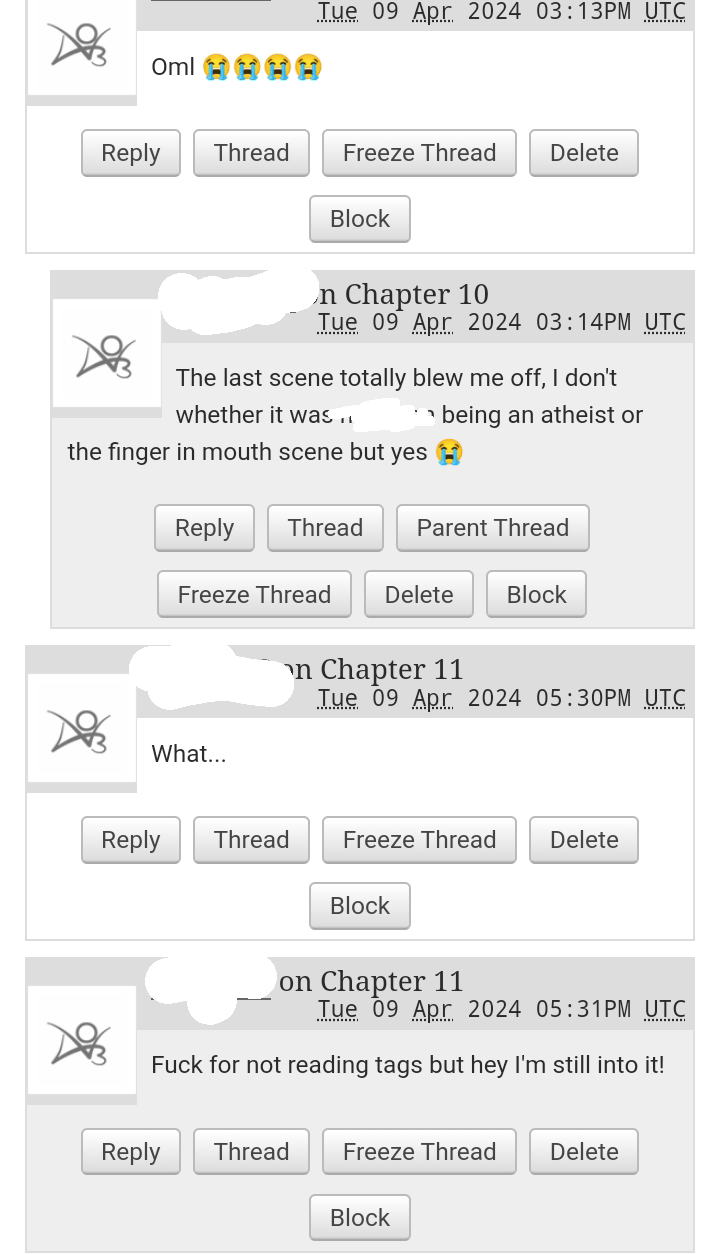The width and height of the screenshot is (720, 1254).
Task: Reply to the "What..." comment
Action: pyautogui.click(x=130, y=840)
